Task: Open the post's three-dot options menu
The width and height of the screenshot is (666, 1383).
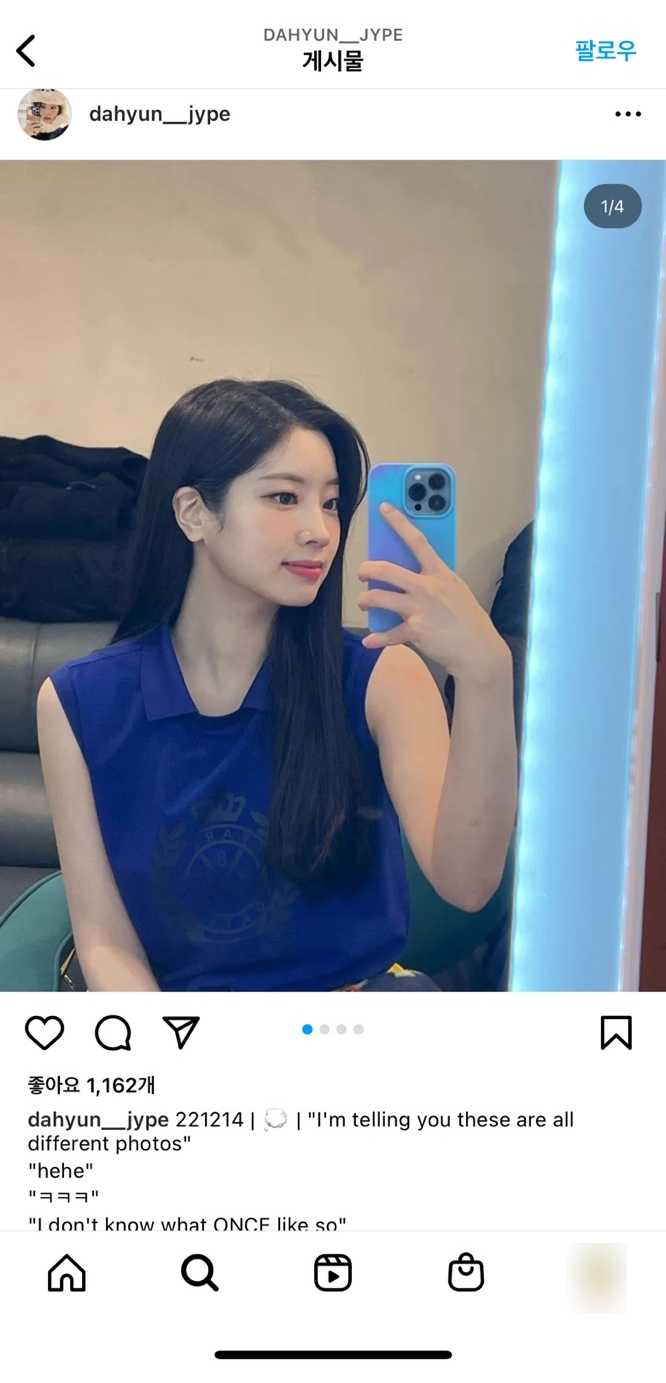Action: pos(628,114)
